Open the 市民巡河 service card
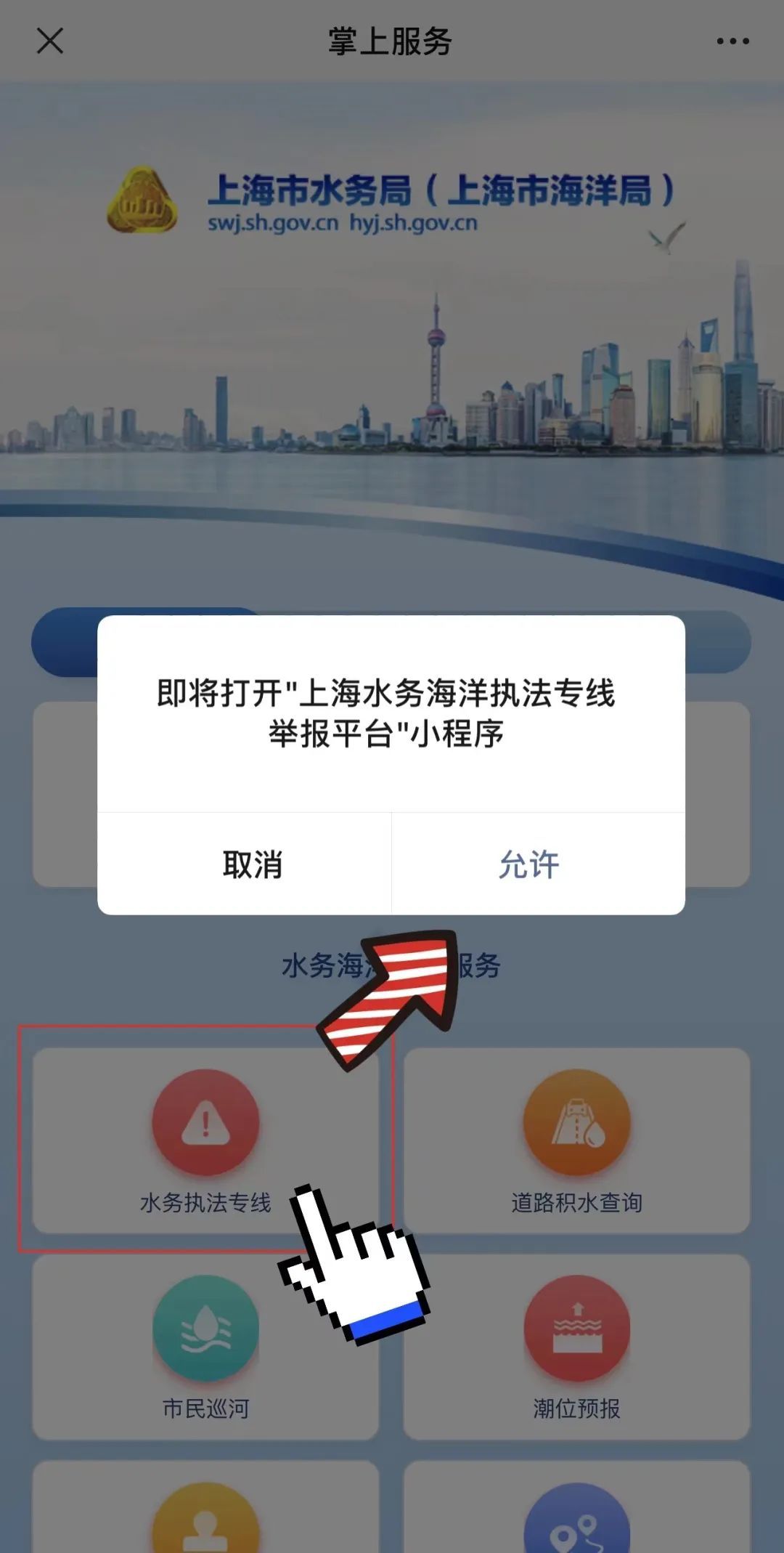 (x=205, y=1345)
